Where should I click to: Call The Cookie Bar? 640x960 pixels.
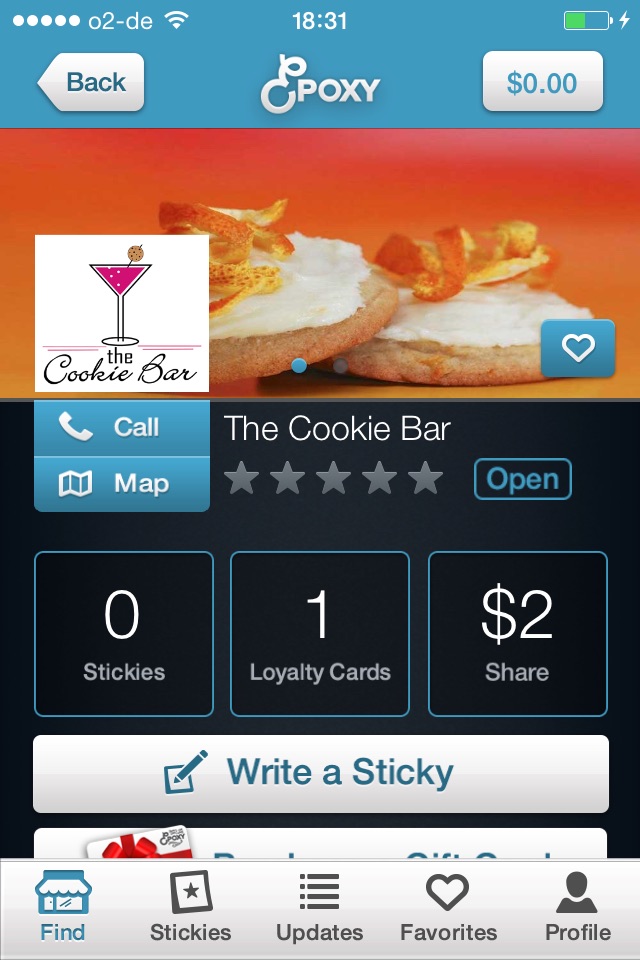[x=122, y=428]
